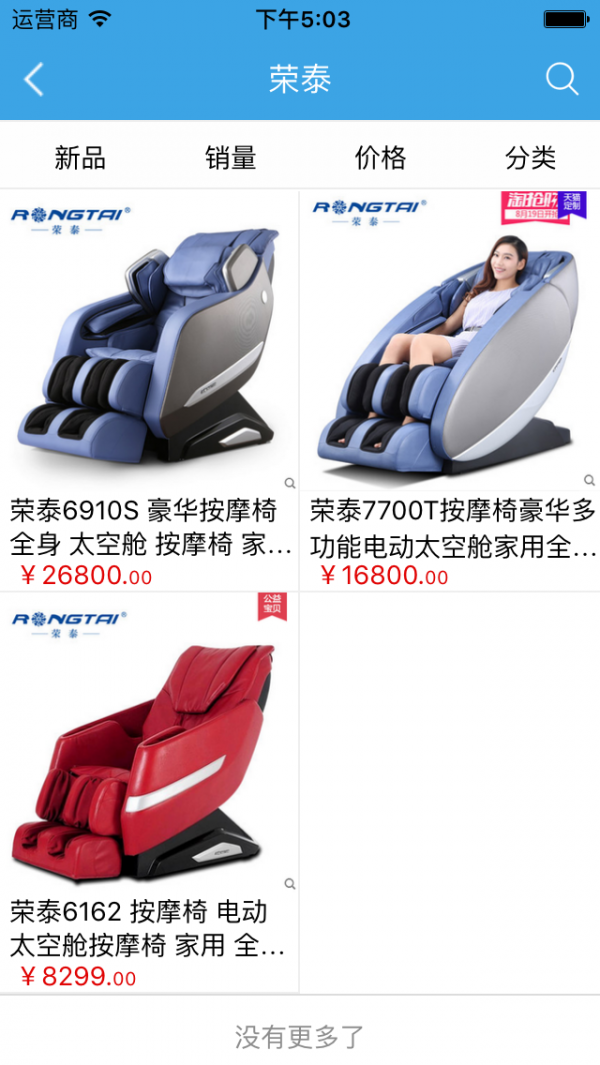
Task: Sort products by 价格
Action: coord(380,157)
